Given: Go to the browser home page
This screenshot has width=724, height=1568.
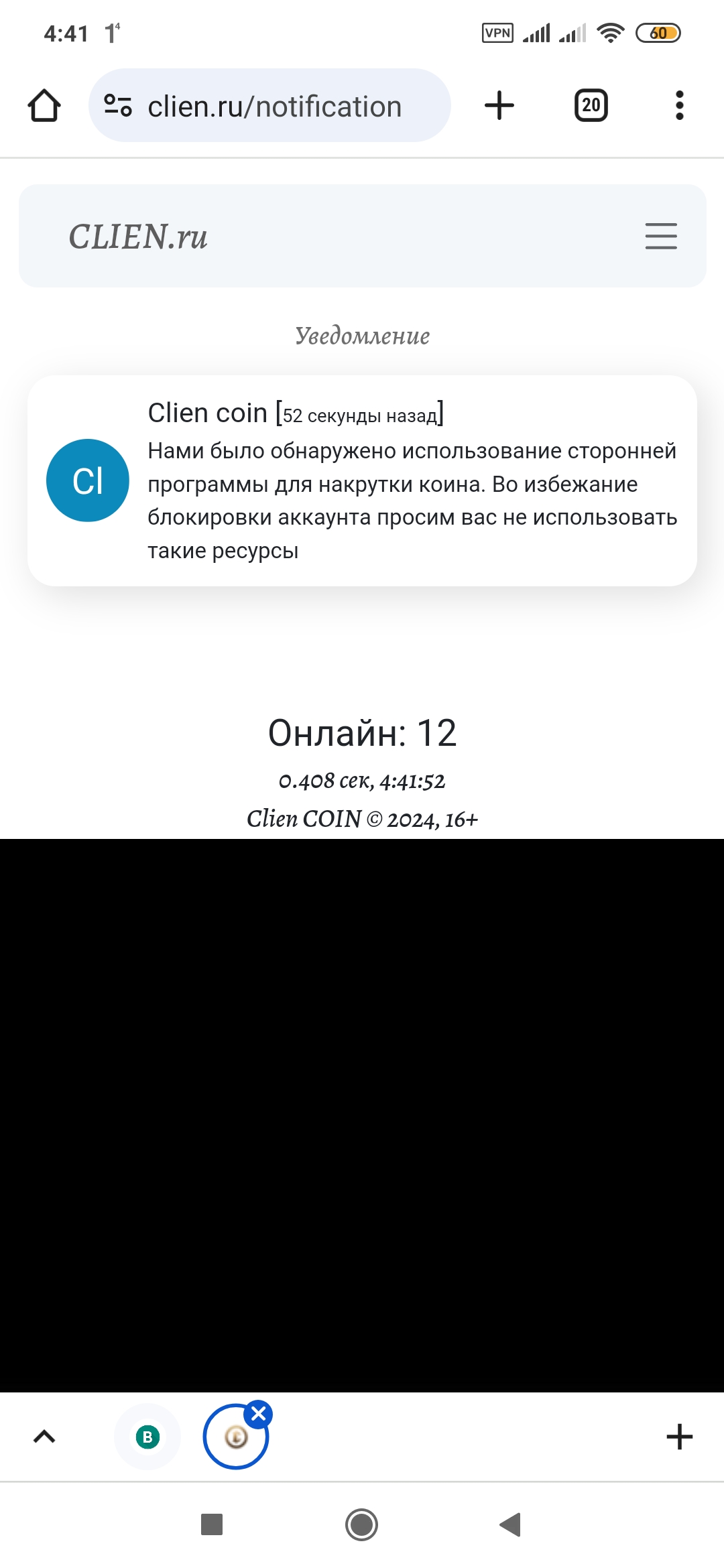Looking at the screenshot, I should coord(44,106).
